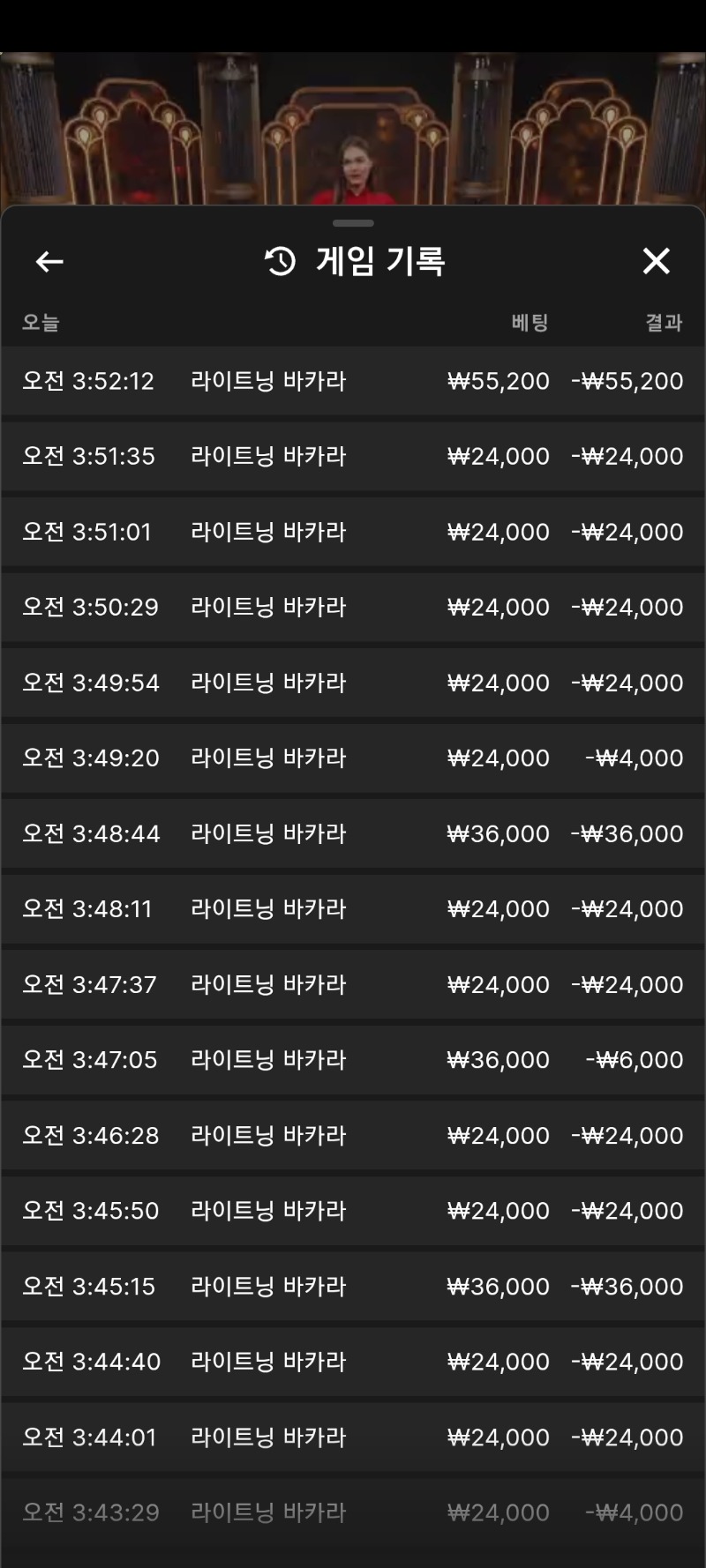The width and height of the screenshot is (706, 1568).
Task: Close the 게임 기록 panel
Action: [x=656, y=261]
